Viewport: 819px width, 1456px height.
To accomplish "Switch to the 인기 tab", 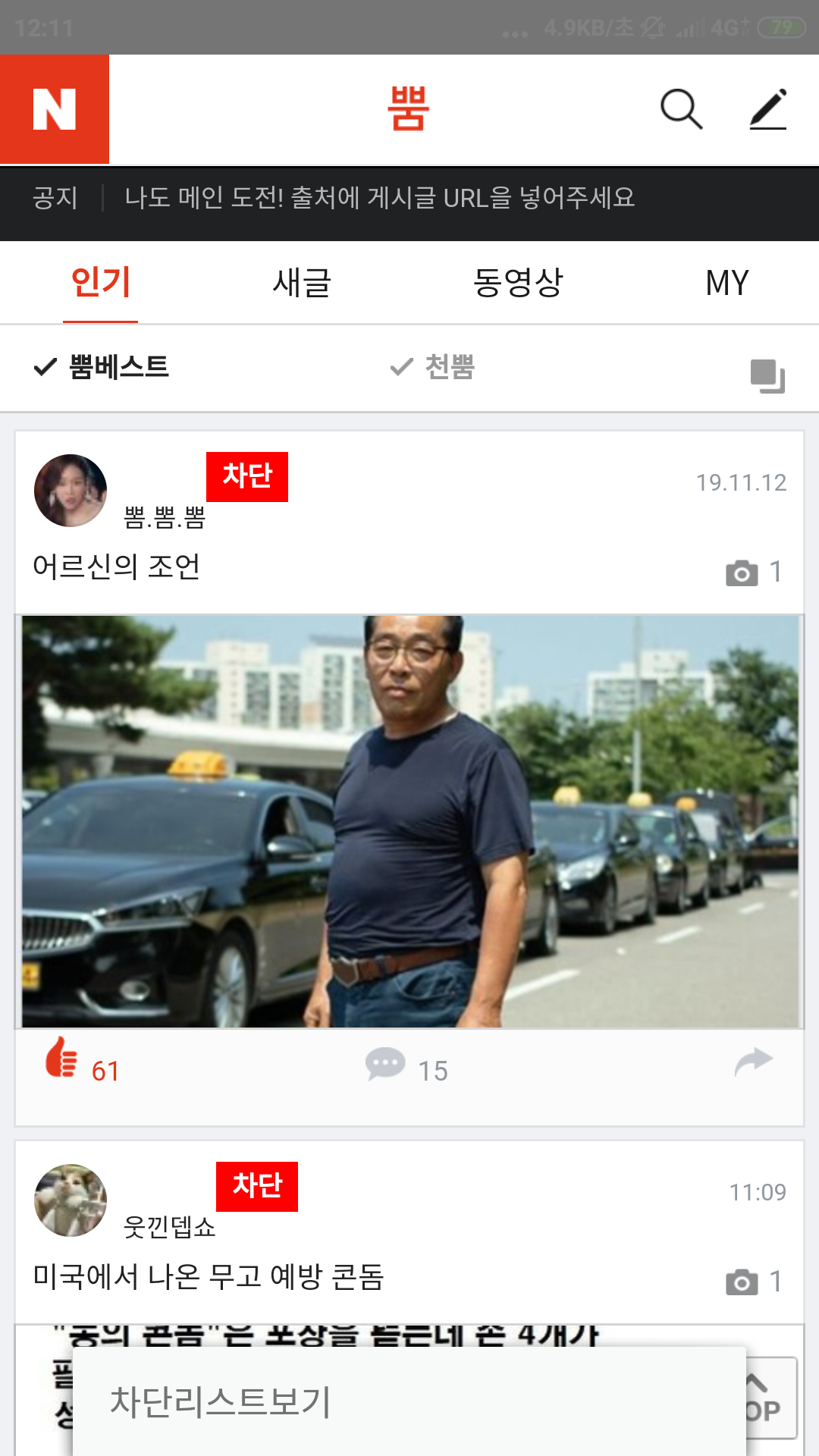I will click(100, 283).
